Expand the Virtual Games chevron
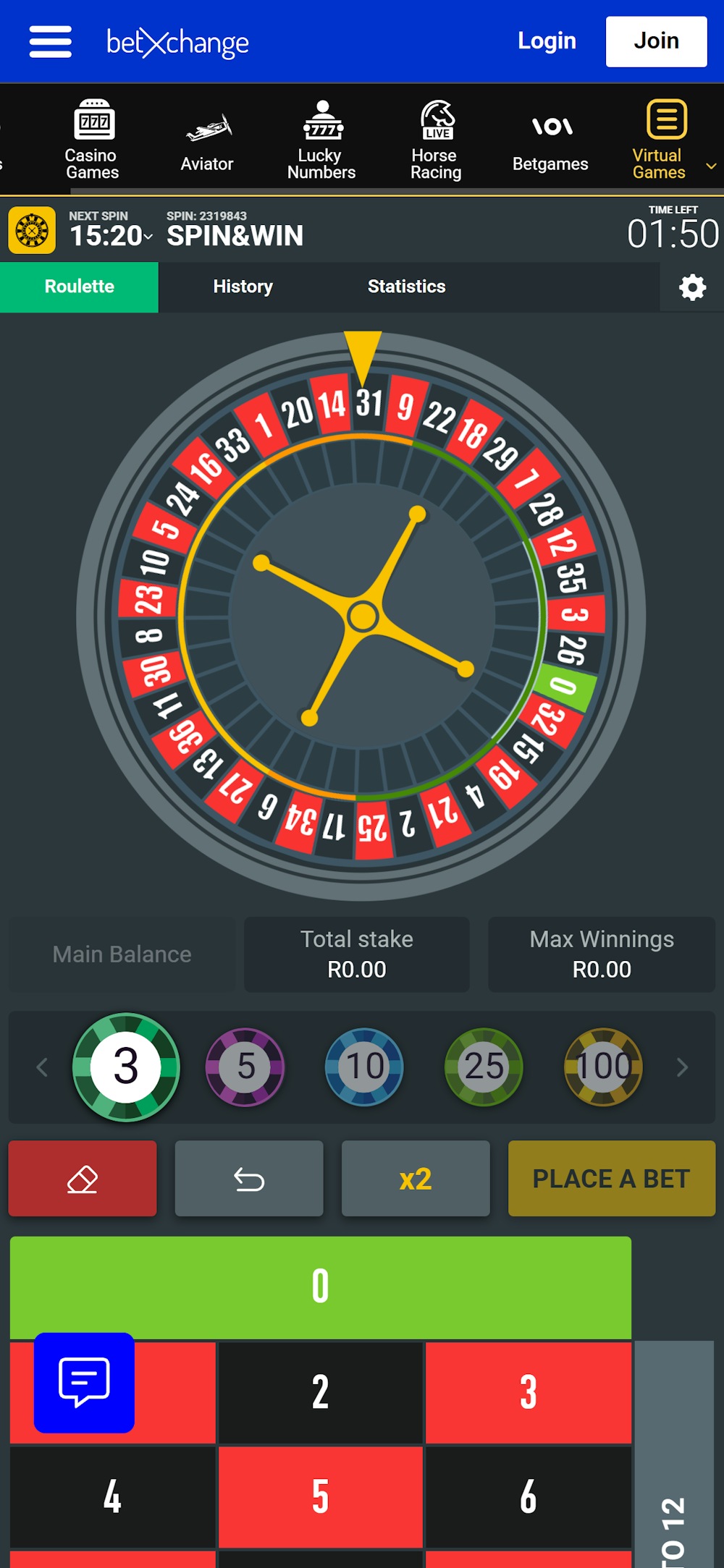The height and width of the screenshot is (1568, 724). click(x=712, y=166)
